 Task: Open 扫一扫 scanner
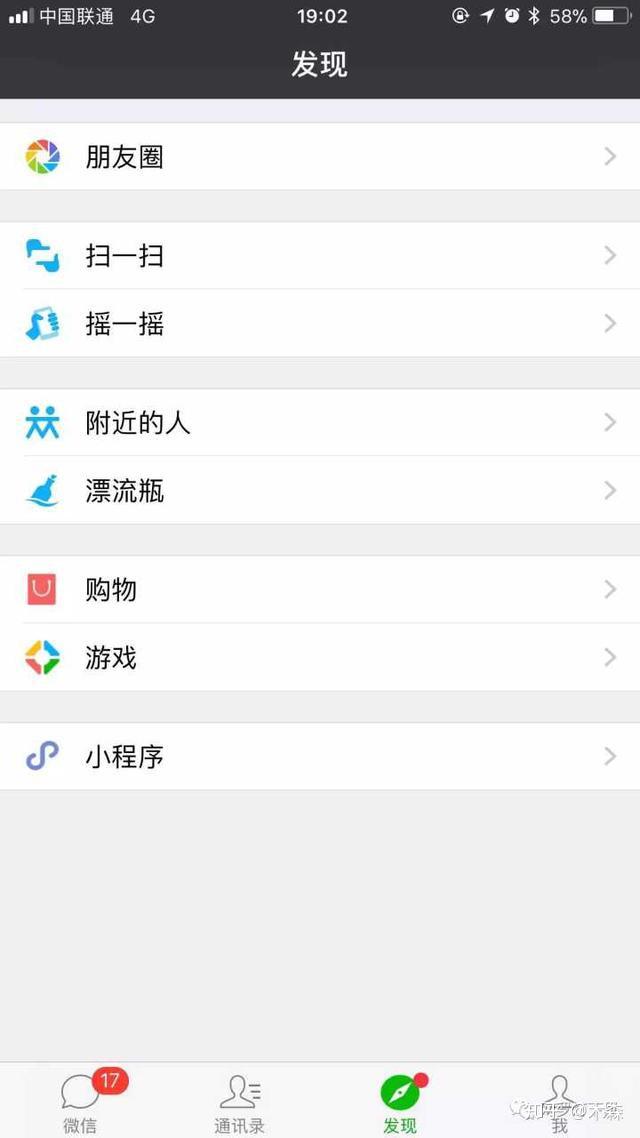(x=320, y=255)
